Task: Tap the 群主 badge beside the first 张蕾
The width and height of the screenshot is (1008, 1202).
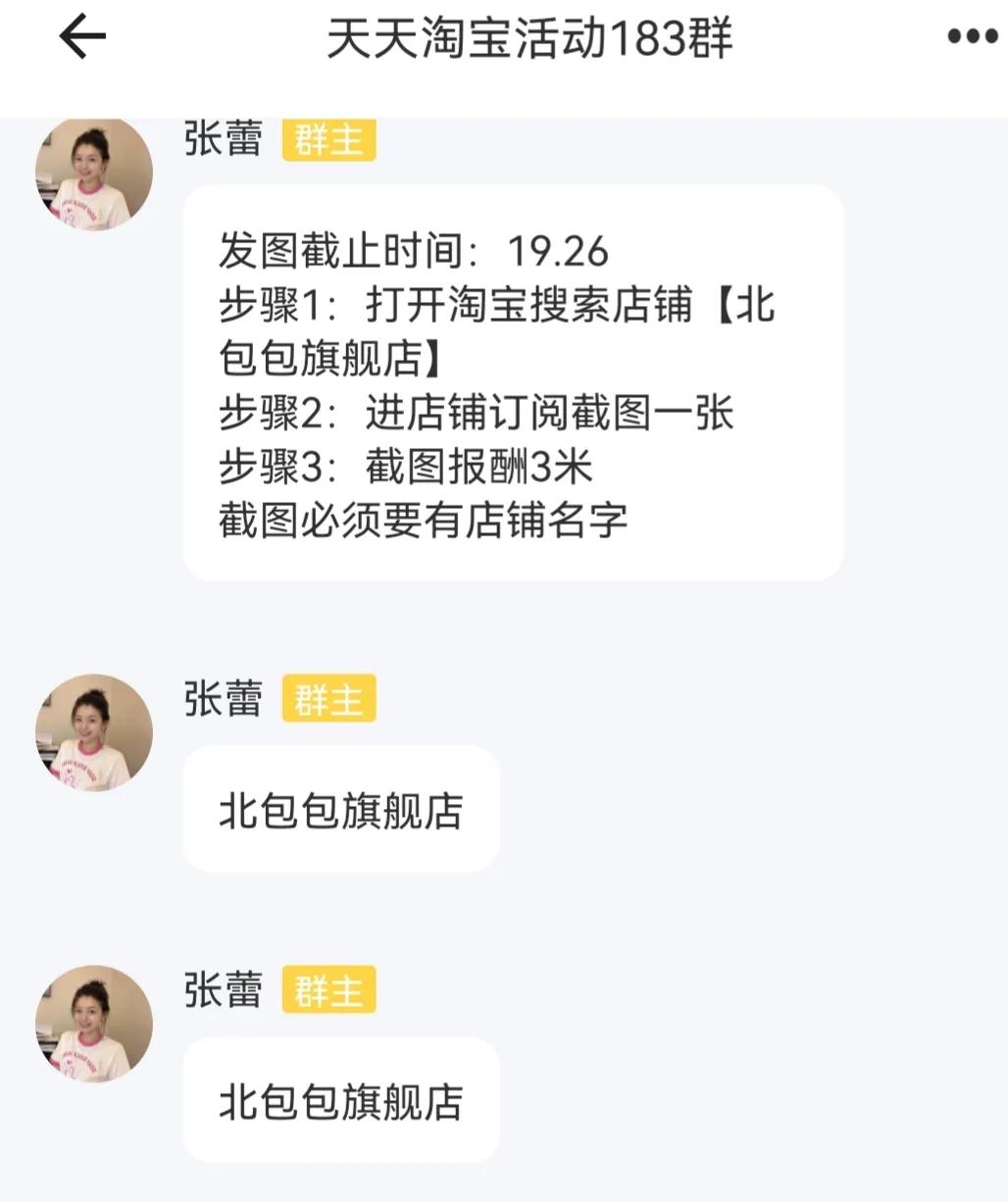Action: [328, 140]
